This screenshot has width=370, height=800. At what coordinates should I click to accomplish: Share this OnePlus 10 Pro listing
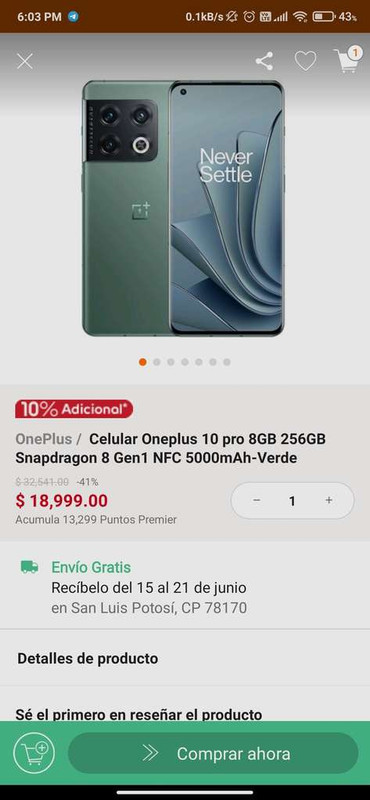click(x=264, y=62)
